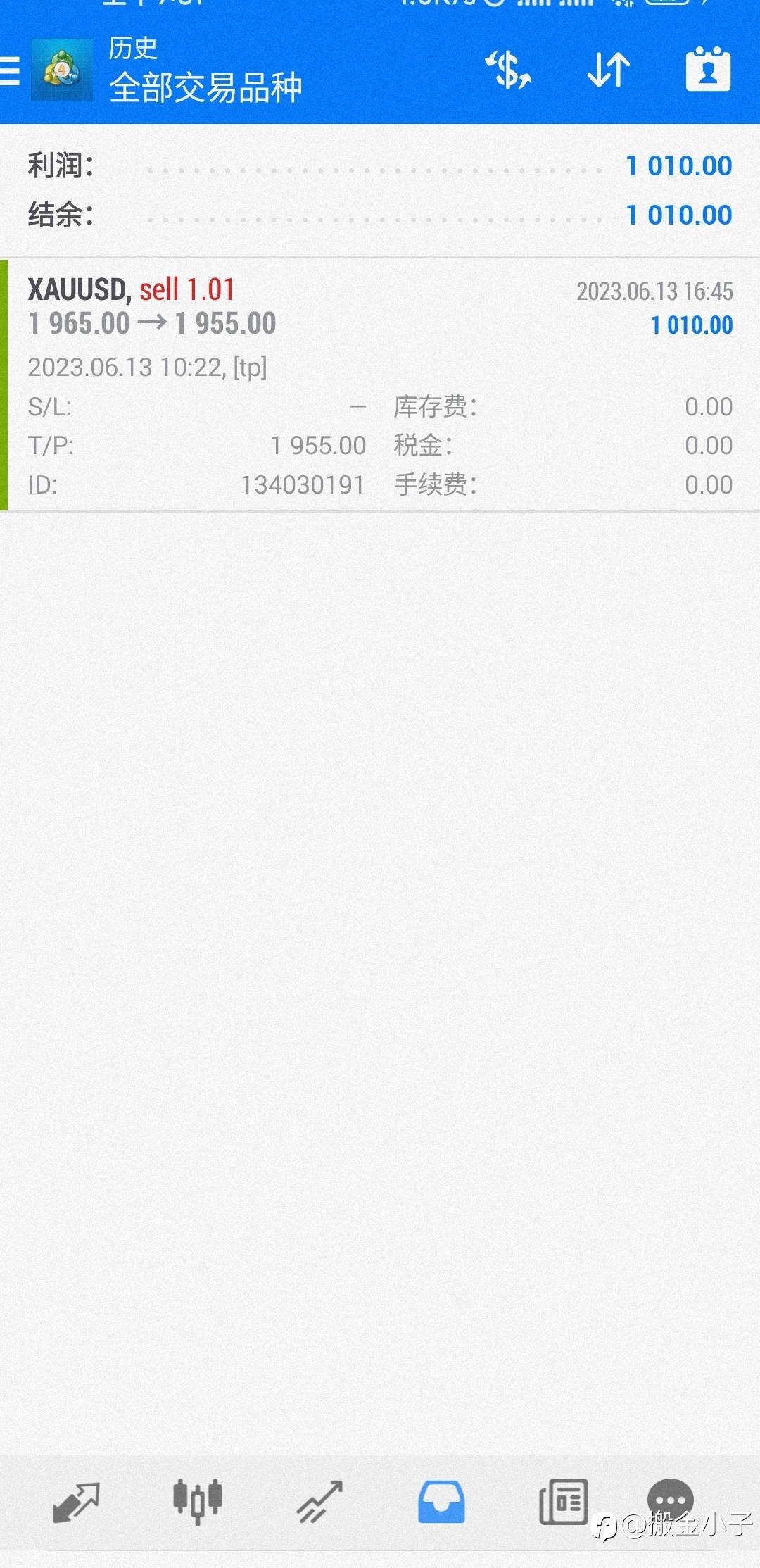Select the History inbox tab
Image resolution: width=760 pixels, height=1568 pixels.
tap(441, 1502)
